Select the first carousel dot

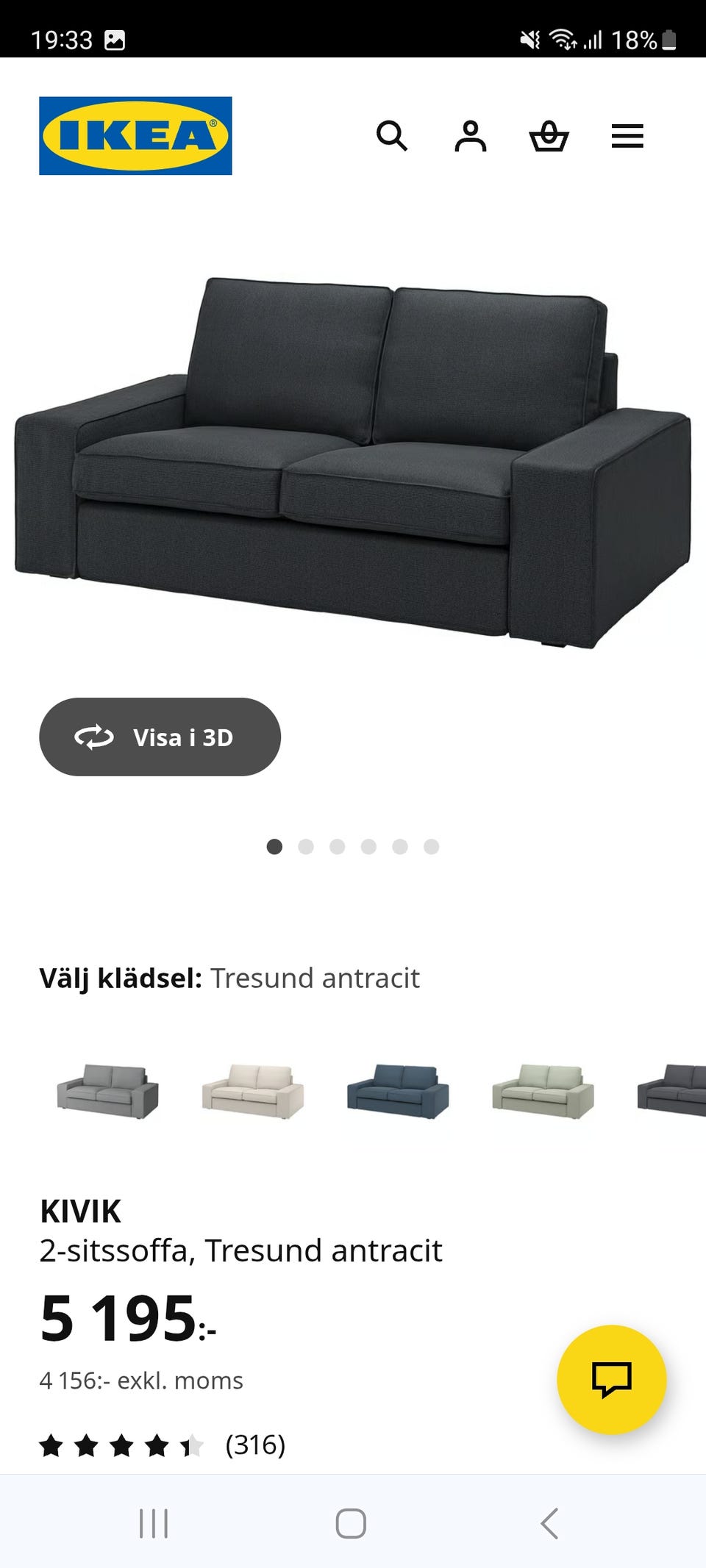[275, 847]
